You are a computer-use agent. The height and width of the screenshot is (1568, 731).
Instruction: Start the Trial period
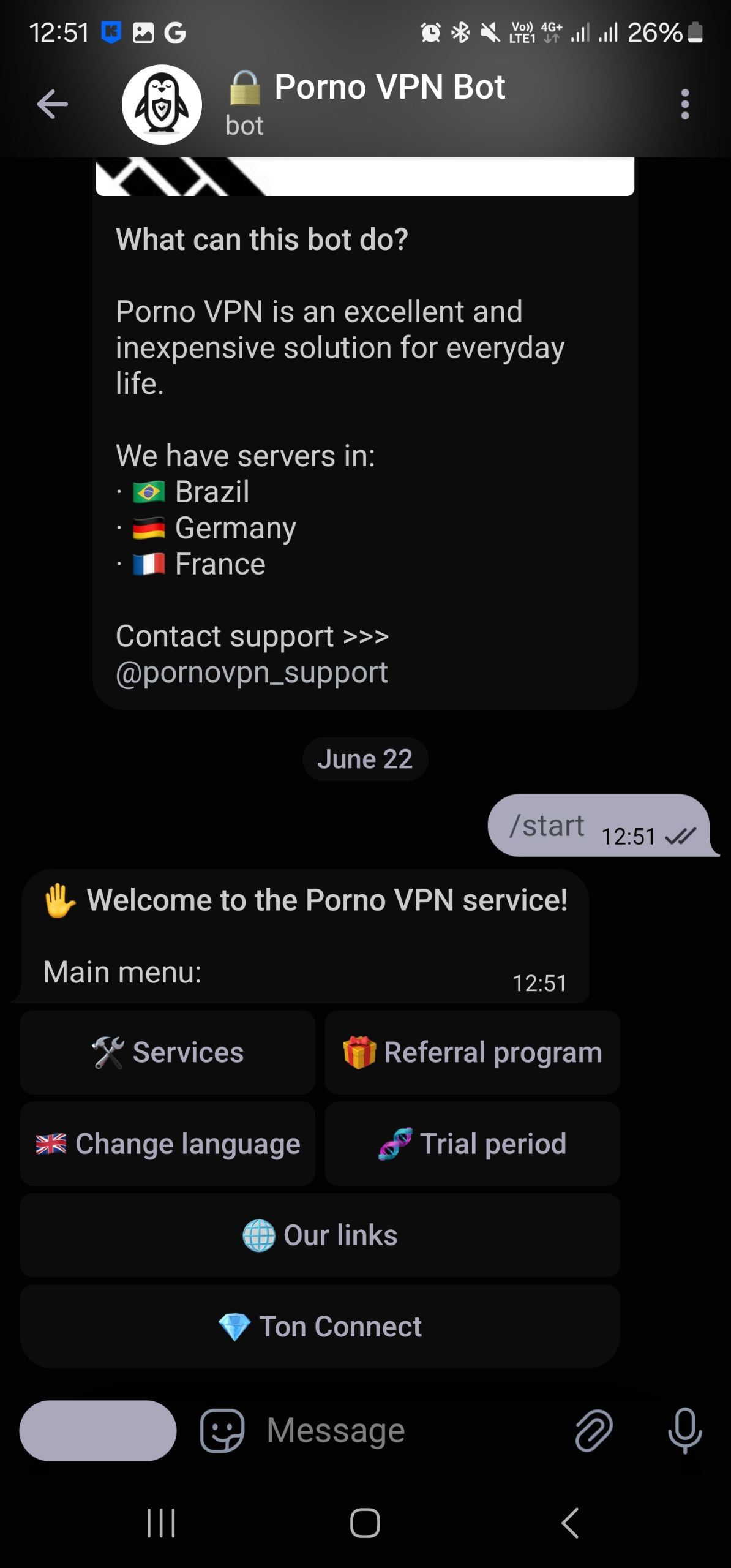point(472,1144)
